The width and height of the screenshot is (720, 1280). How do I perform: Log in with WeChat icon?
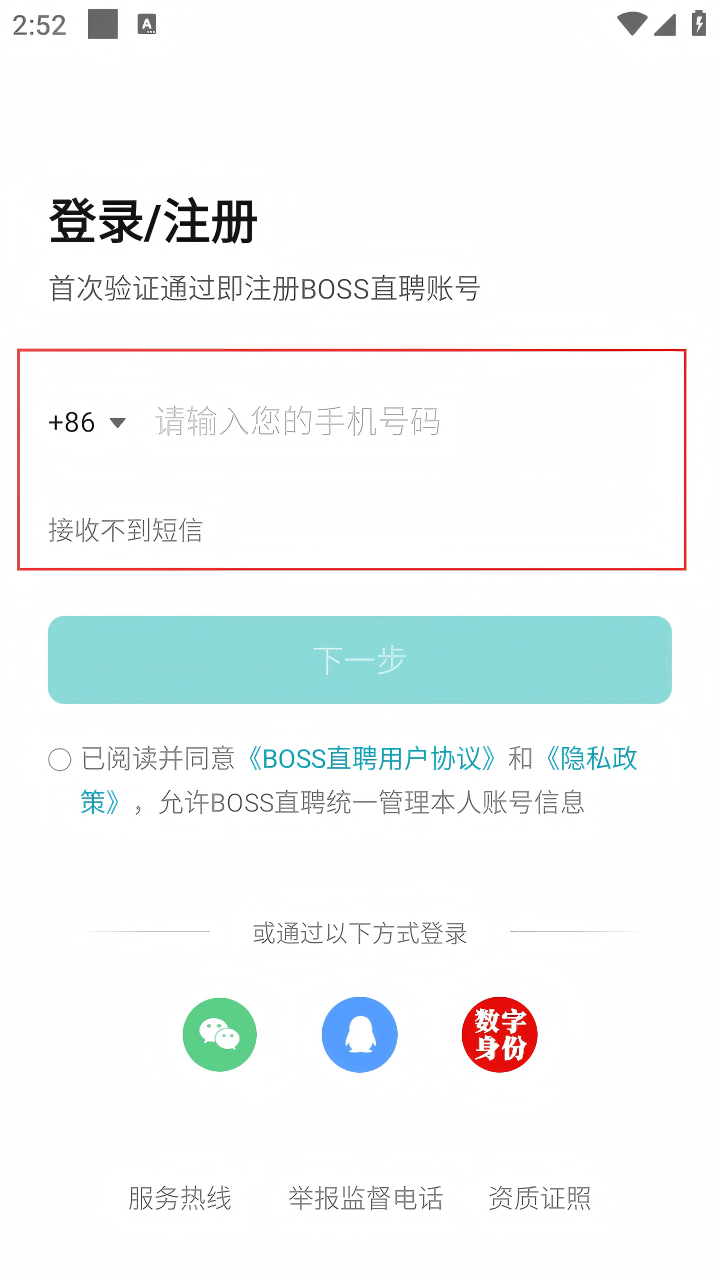(x=220, y=1035)
